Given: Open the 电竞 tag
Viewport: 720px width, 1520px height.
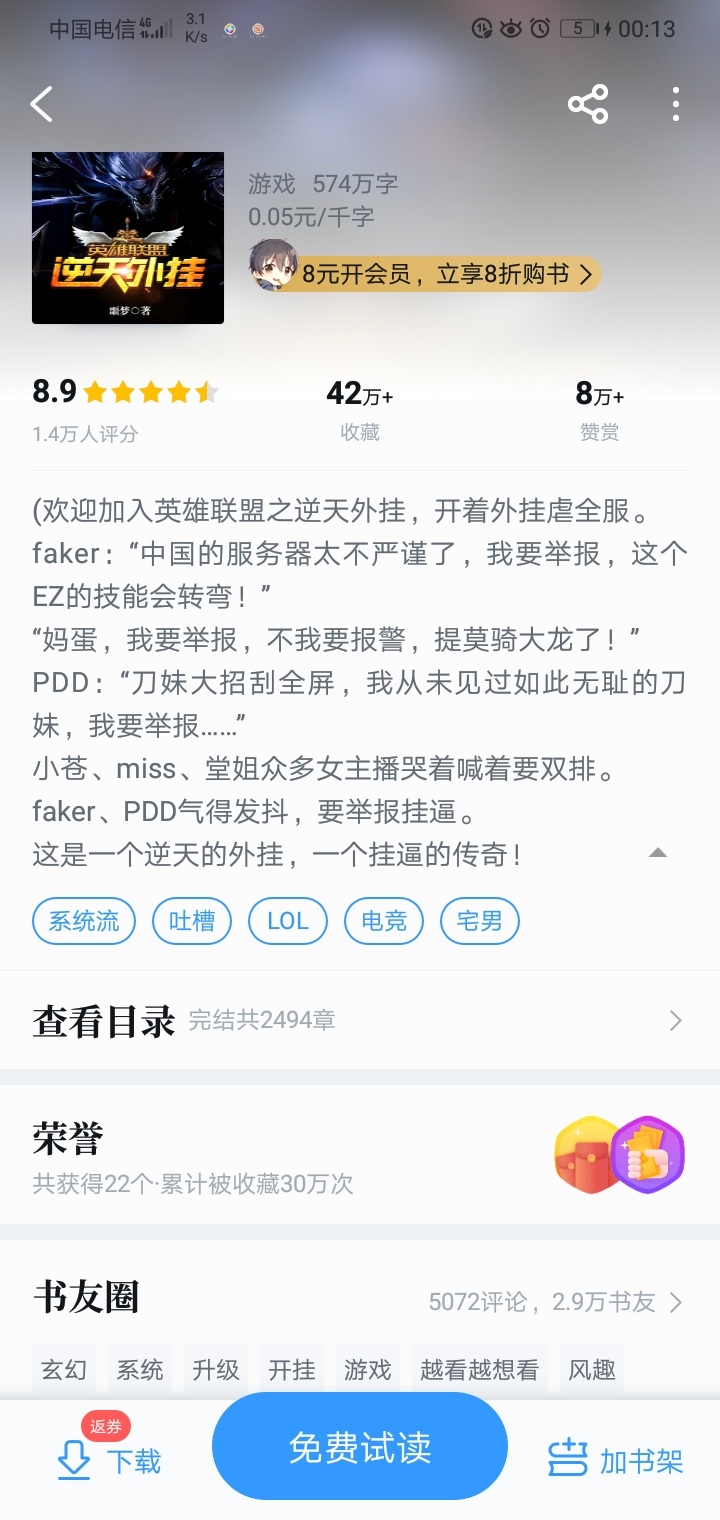Looking at the screenshot, I should click(384, 921).
